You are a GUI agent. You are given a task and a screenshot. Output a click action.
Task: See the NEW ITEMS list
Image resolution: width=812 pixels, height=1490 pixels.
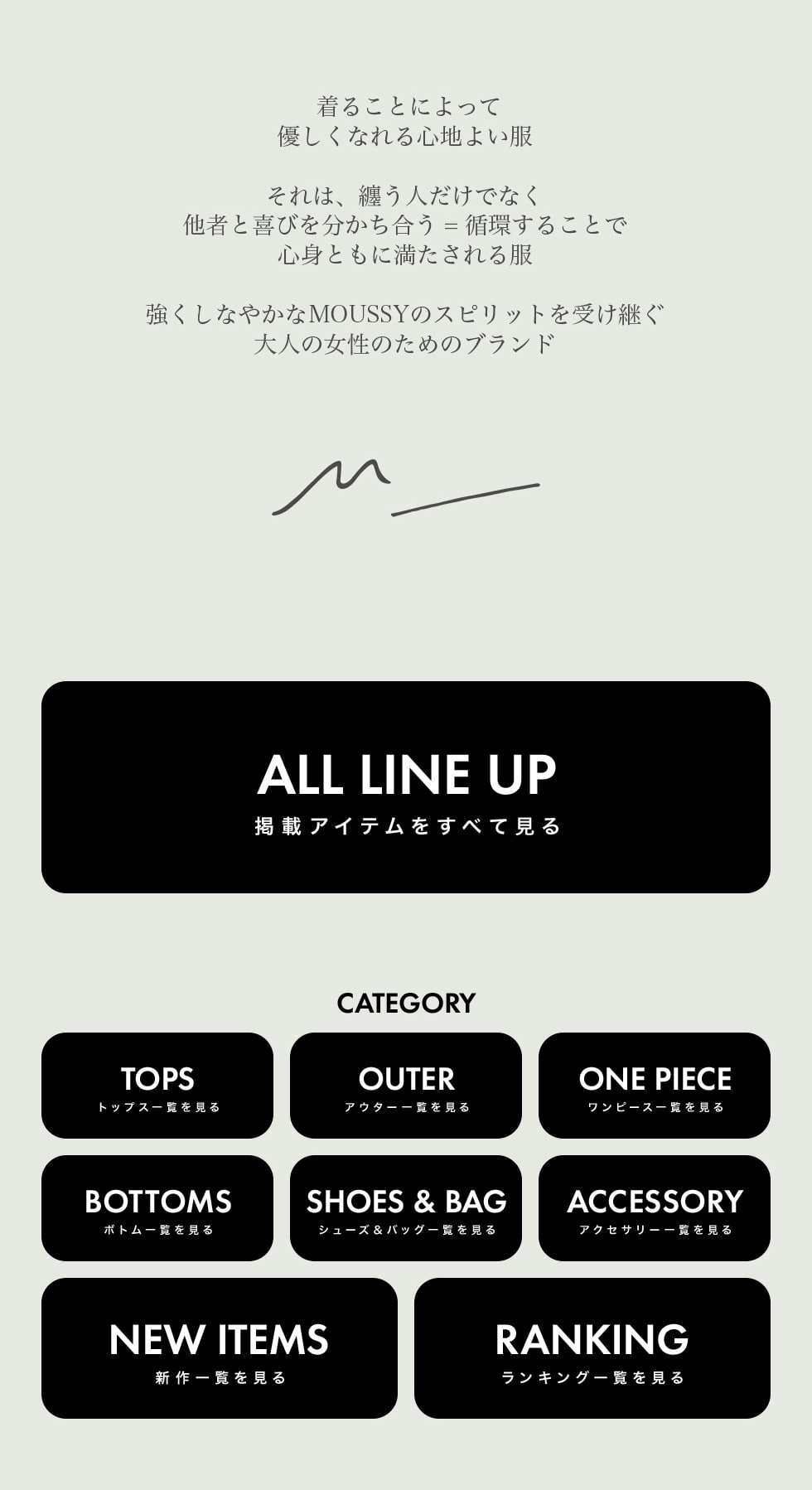point(220,1348)
